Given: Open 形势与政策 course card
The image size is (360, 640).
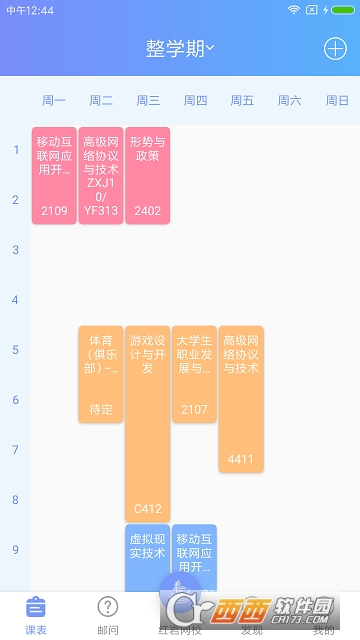Looking at the screenshot, I should pos(147,176).
